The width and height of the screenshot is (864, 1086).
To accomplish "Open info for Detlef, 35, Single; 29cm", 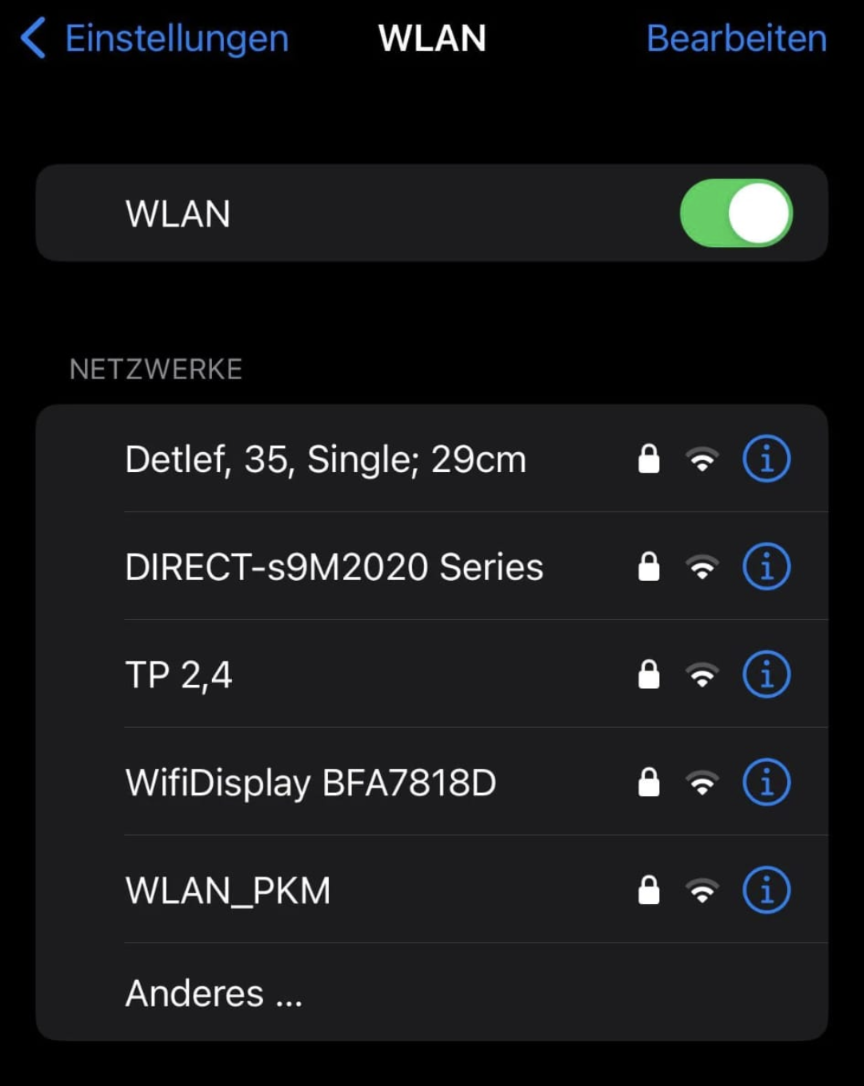I will pyautogui.click(x=767, y=459).
